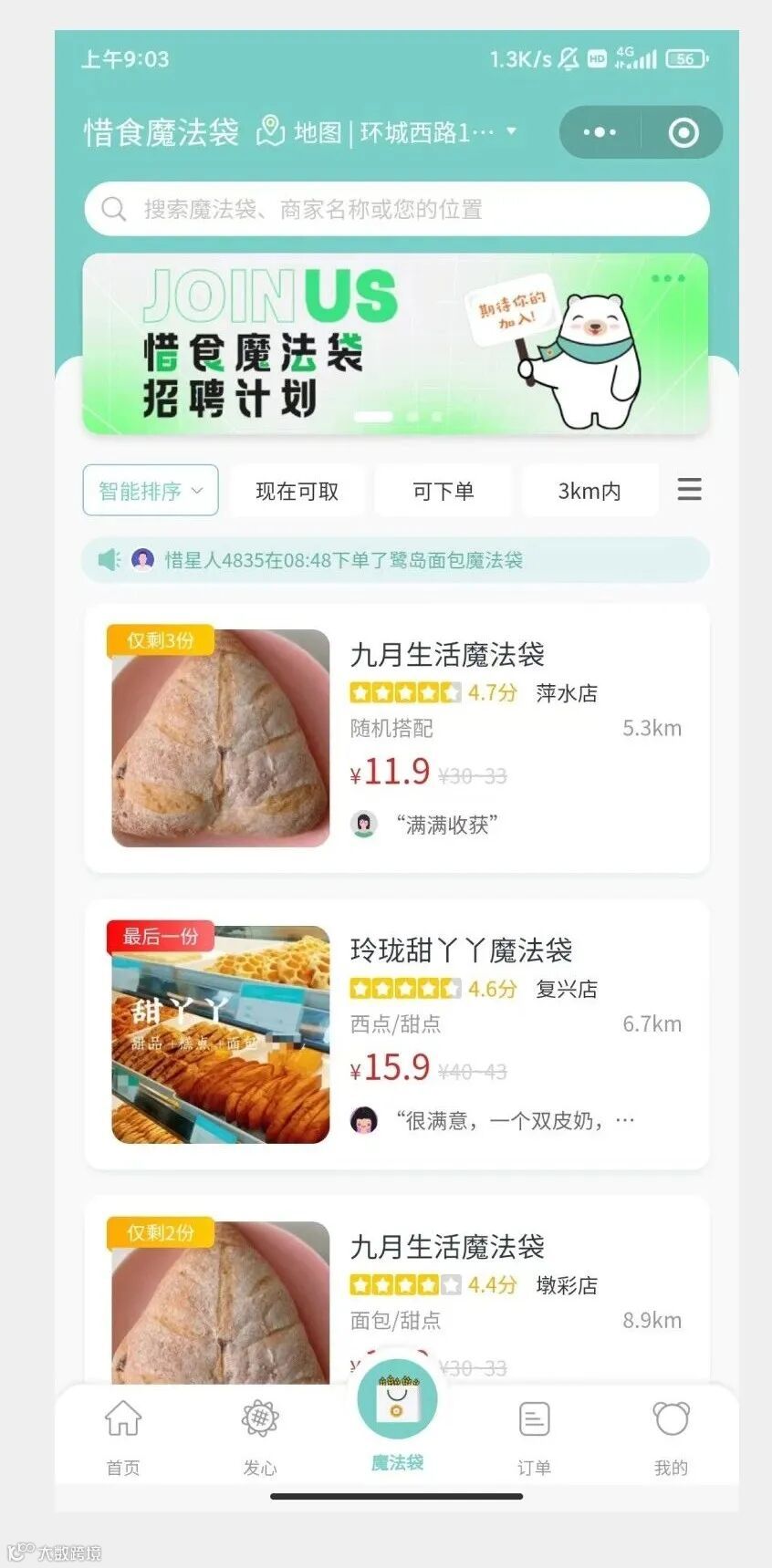The width and height of the screenshot is (772, 1568).
Task: Apply the 可下单 filter chip
Action: tap(443, 491)
